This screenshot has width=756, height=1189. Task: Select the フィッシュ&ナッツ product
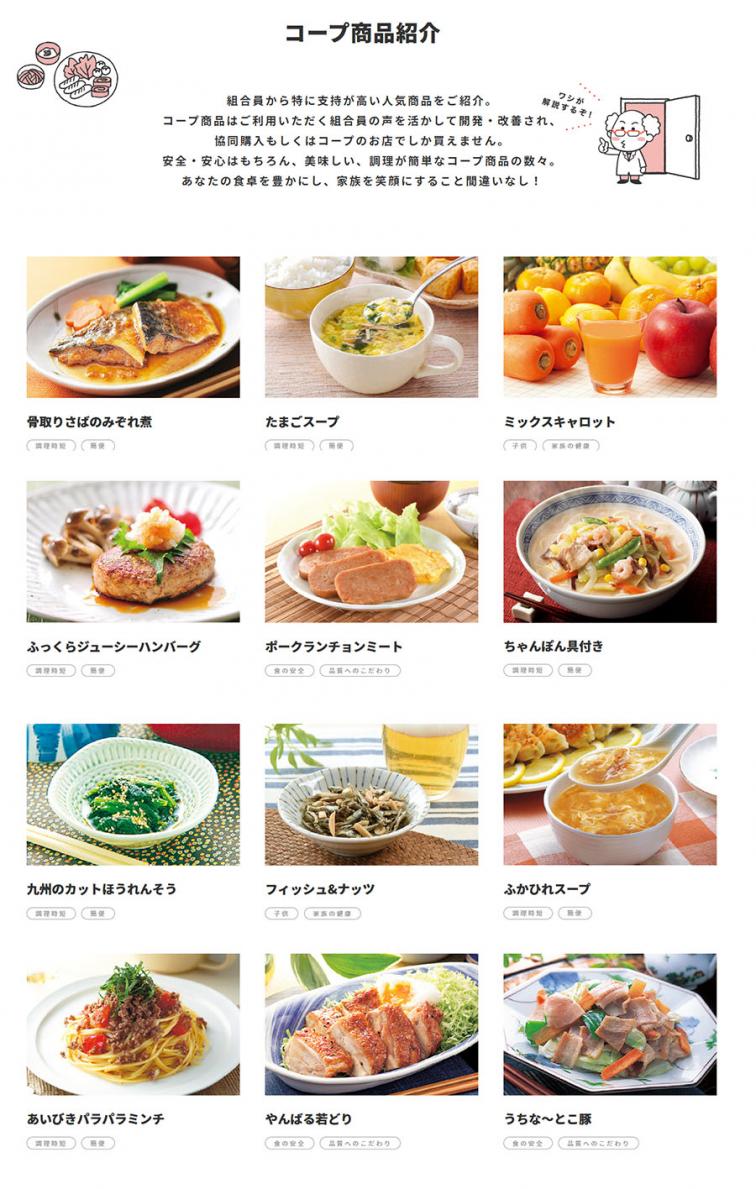coord(371,794)
